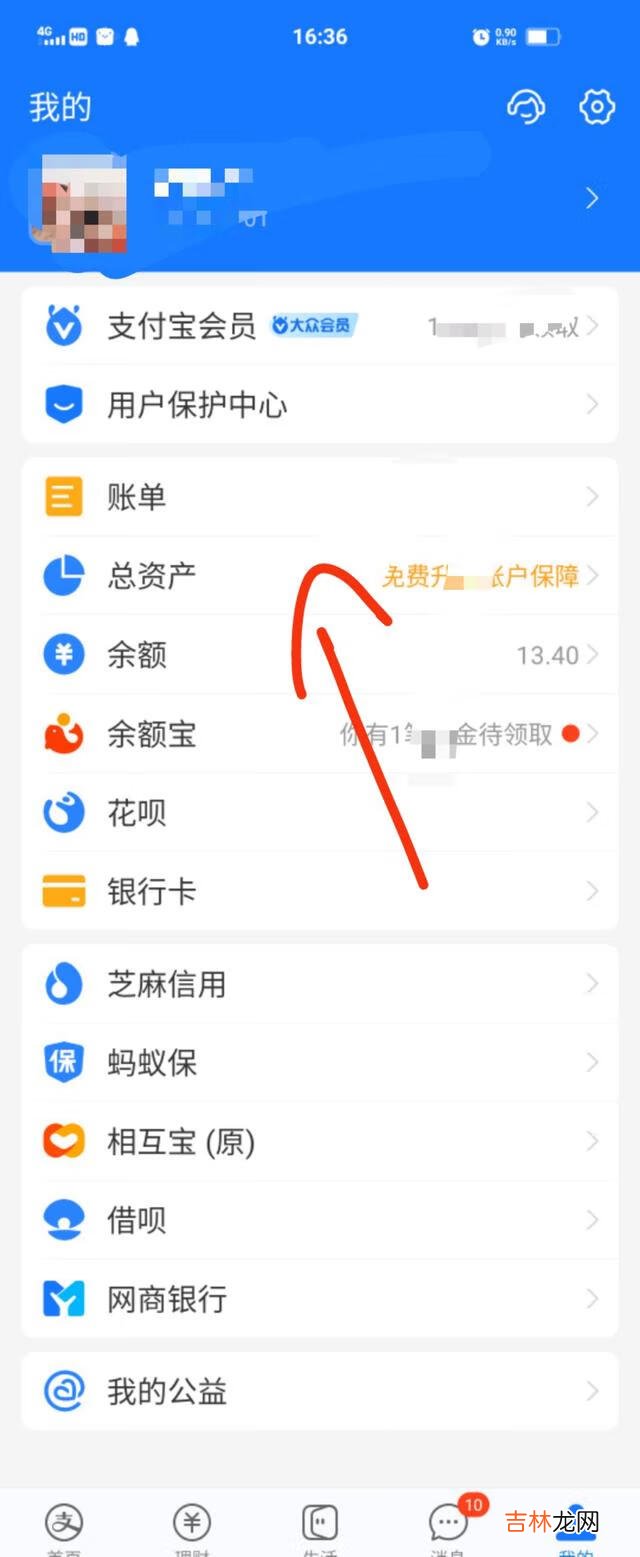Open 芝麻信用 credit score
This screenshot has width=640, height=1557.
320,984
